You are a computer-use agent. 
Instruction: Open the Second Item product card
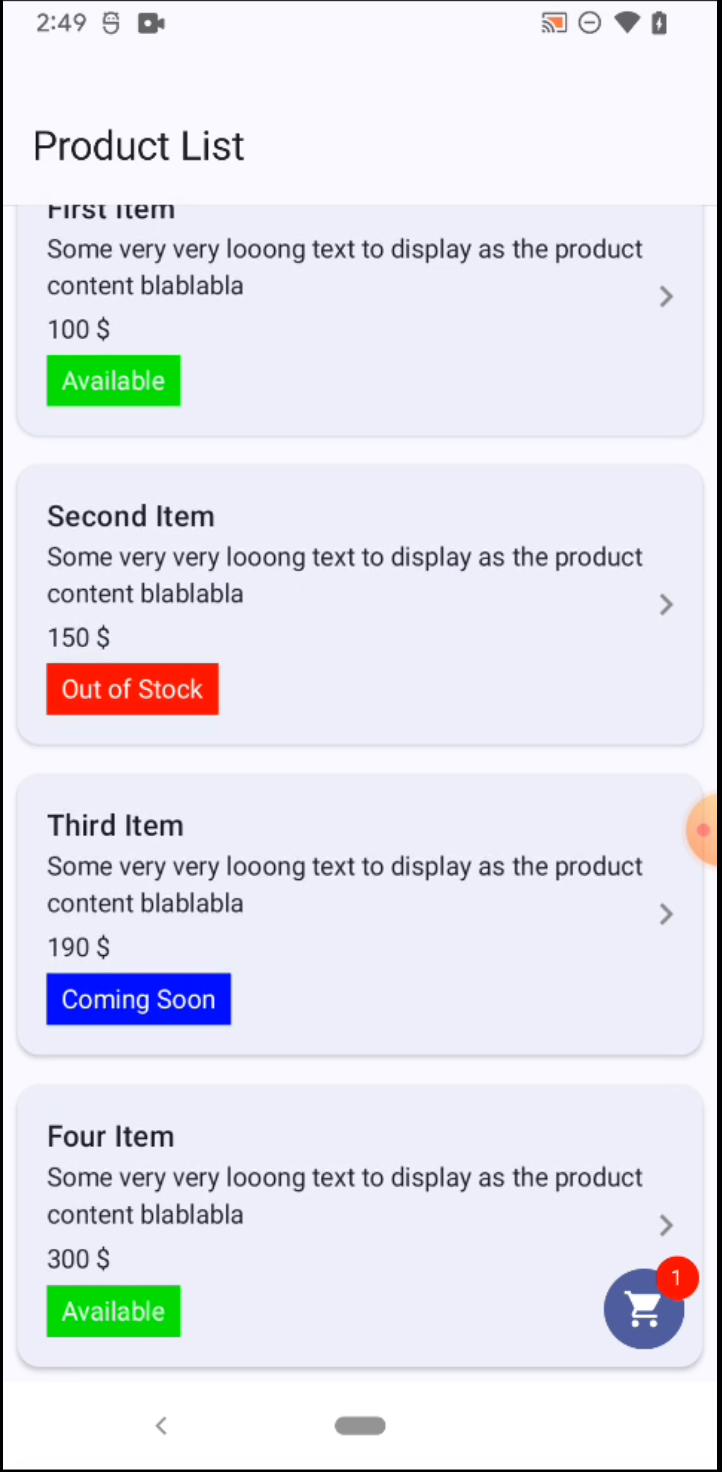click(360, 605)
